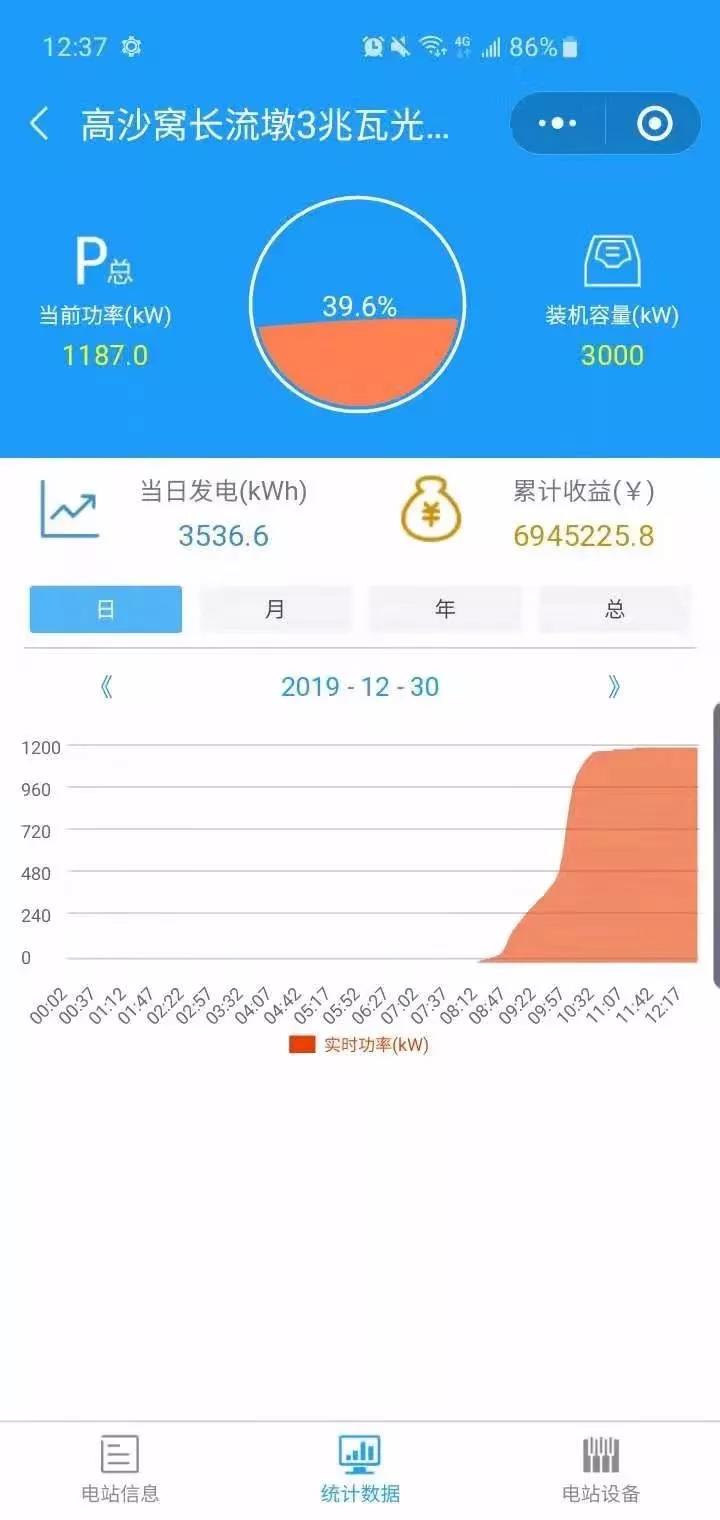Select the 日 (day) tab
720x1520 pixels.
click(x=106, y=609)
